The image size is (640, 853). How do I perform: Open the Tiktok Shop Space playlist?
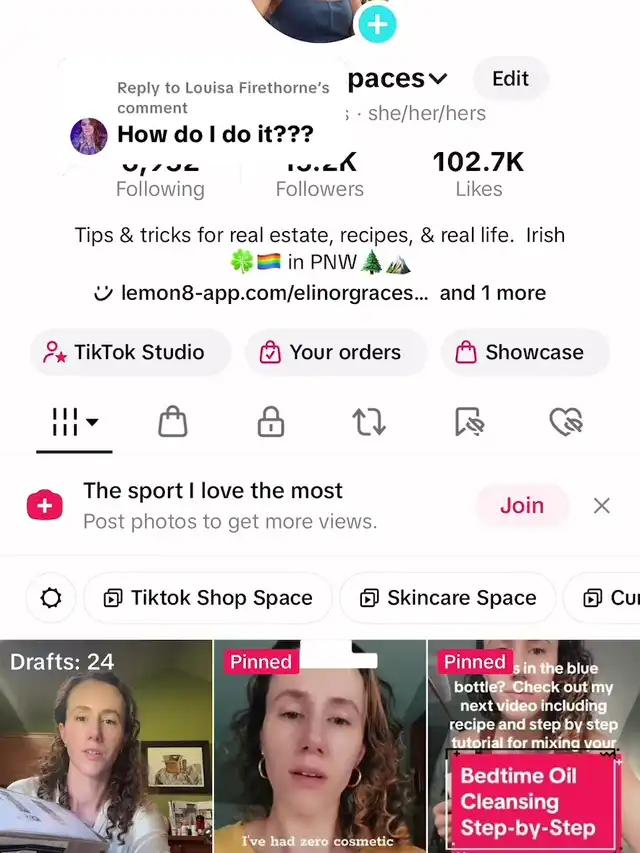(x=208, y=598)
